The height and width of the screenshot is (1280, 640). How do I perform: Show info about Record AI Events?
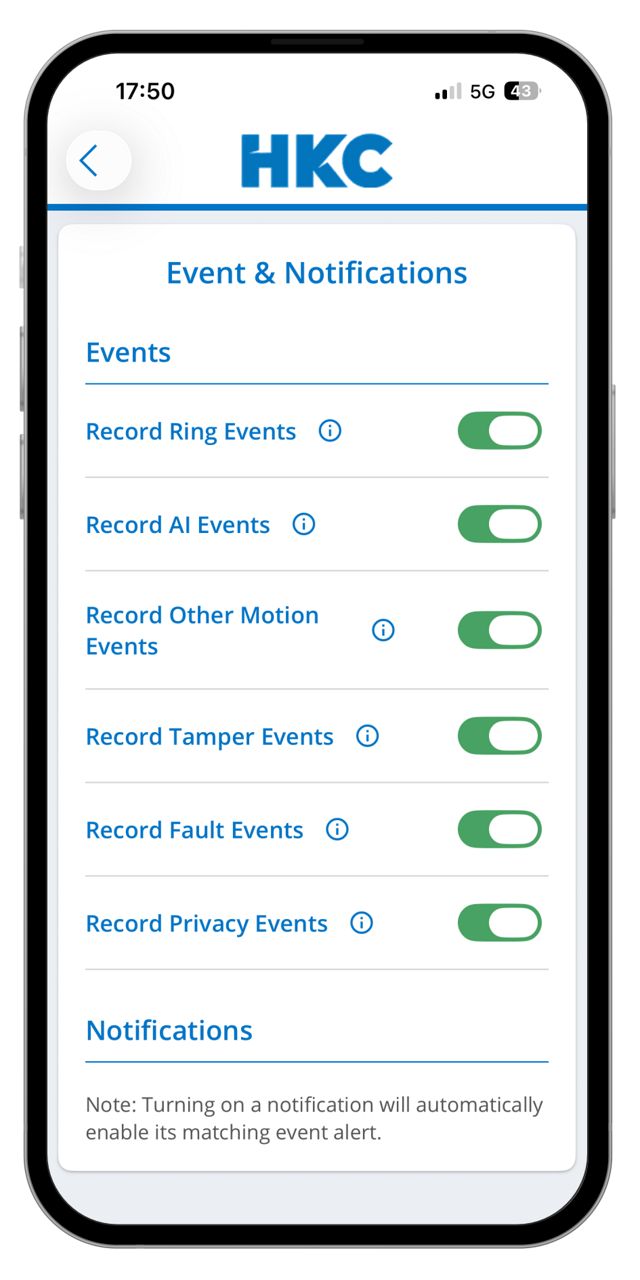click(304, 524)
